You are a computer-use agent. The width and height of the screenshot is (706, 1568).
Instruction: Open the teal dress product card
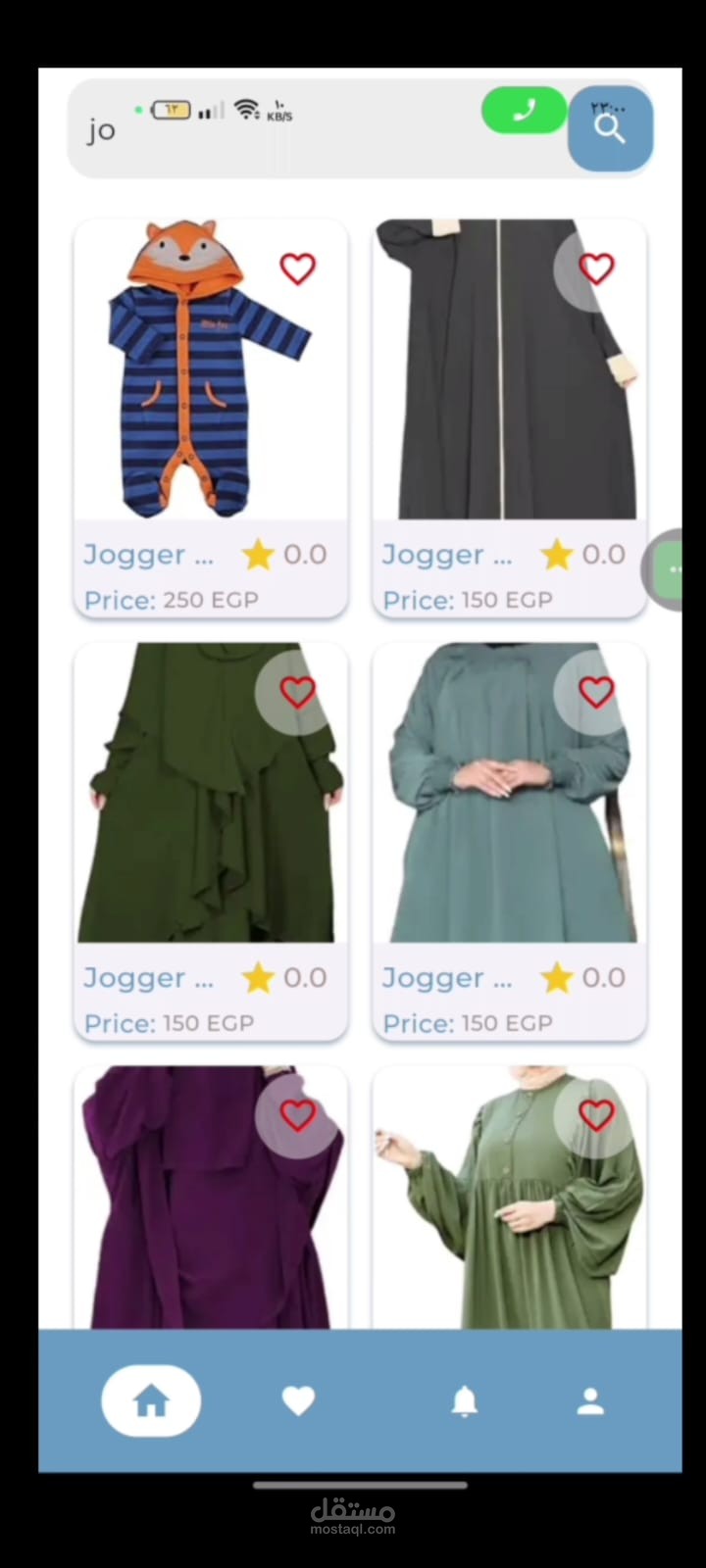coord(509,813)
